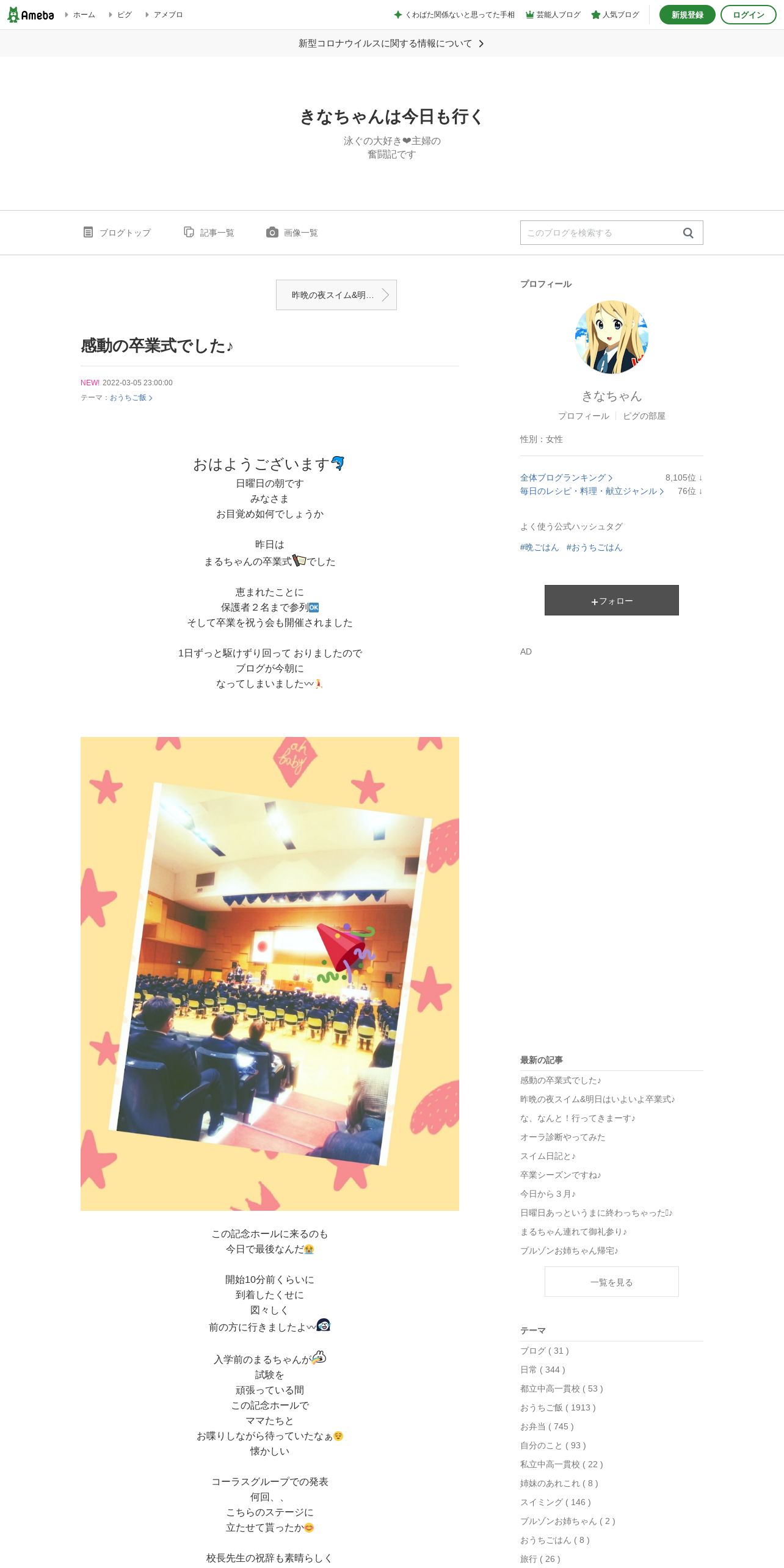Open recent article オーラ診断やってみた
This screenshot has height=1568, width=784.
pos(562,1137)
